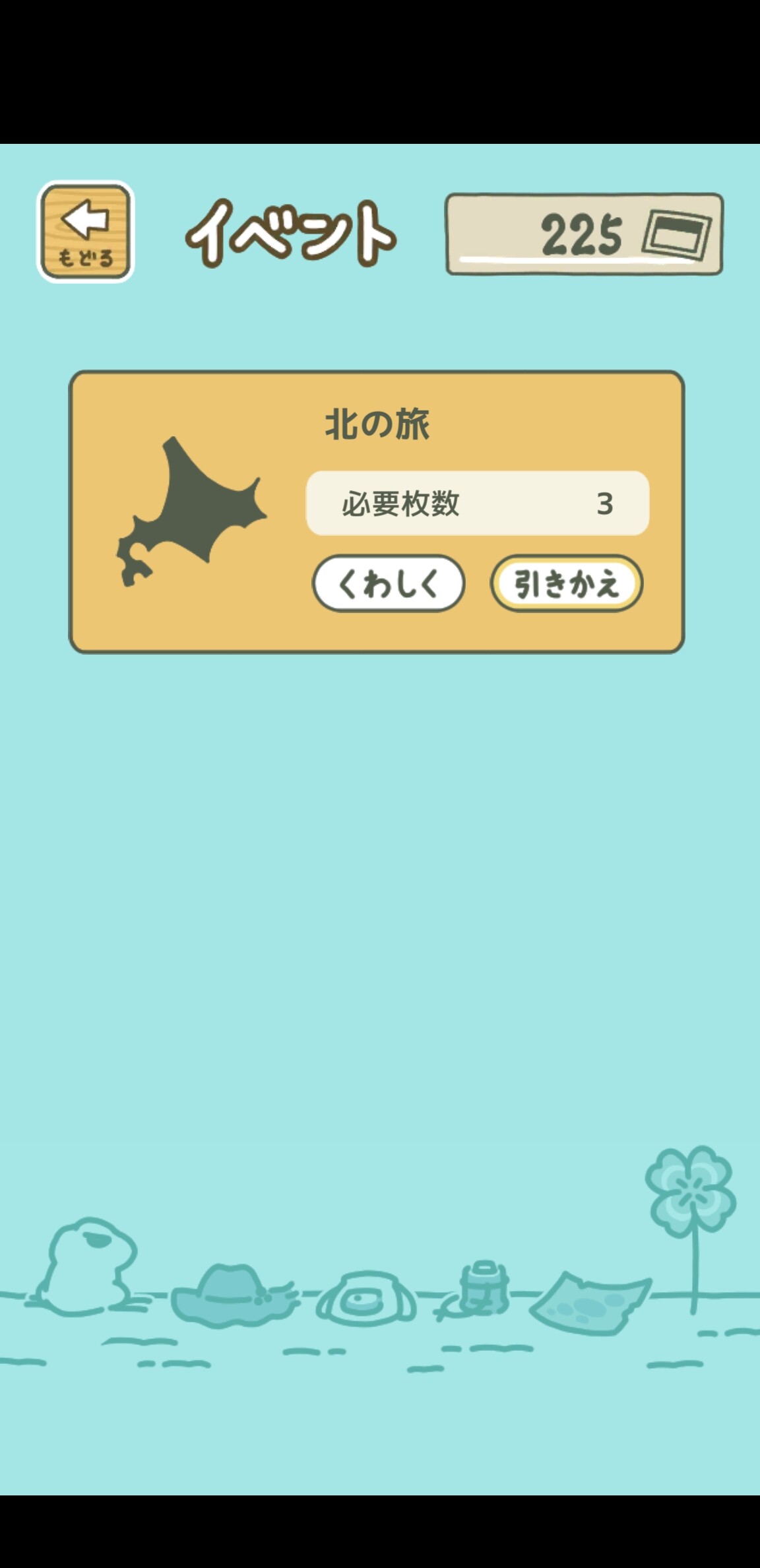Viewport: 760px width, 1568px height.
Task: Tap the もどる back button
Action: pos(86,232)
